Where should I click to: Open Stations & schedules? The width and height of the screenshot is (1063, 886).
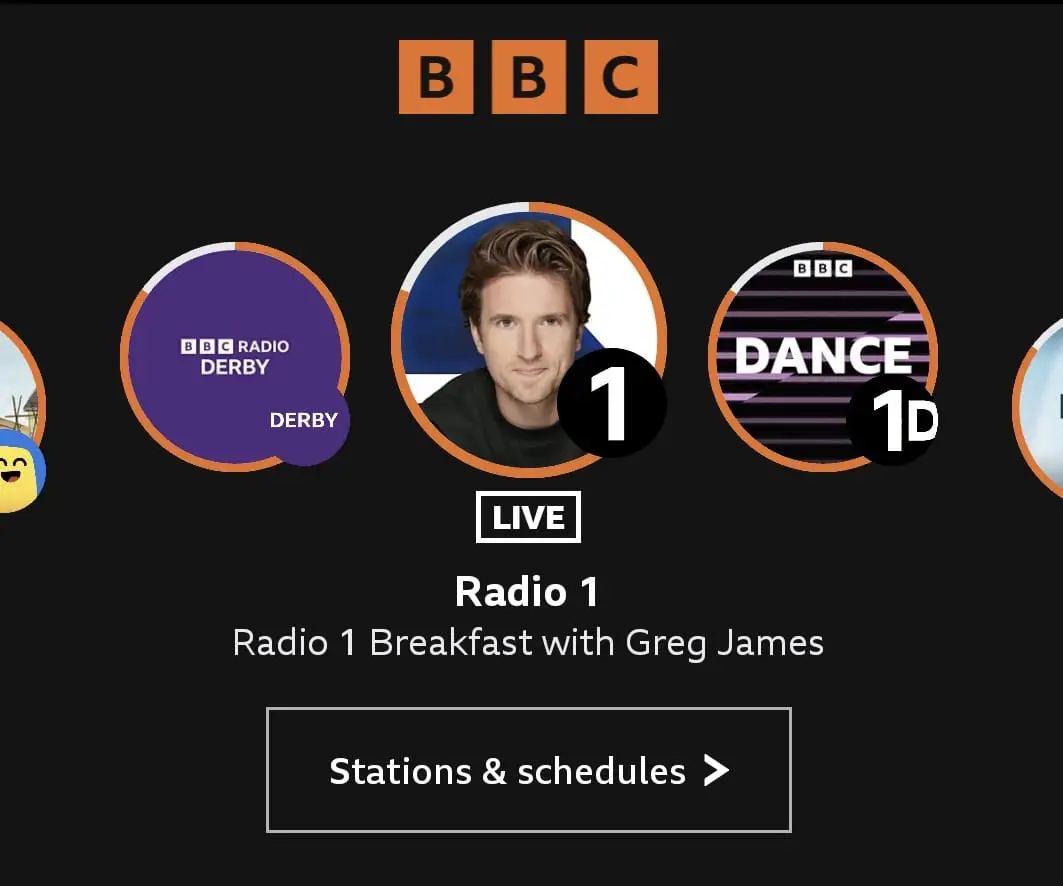528,770
